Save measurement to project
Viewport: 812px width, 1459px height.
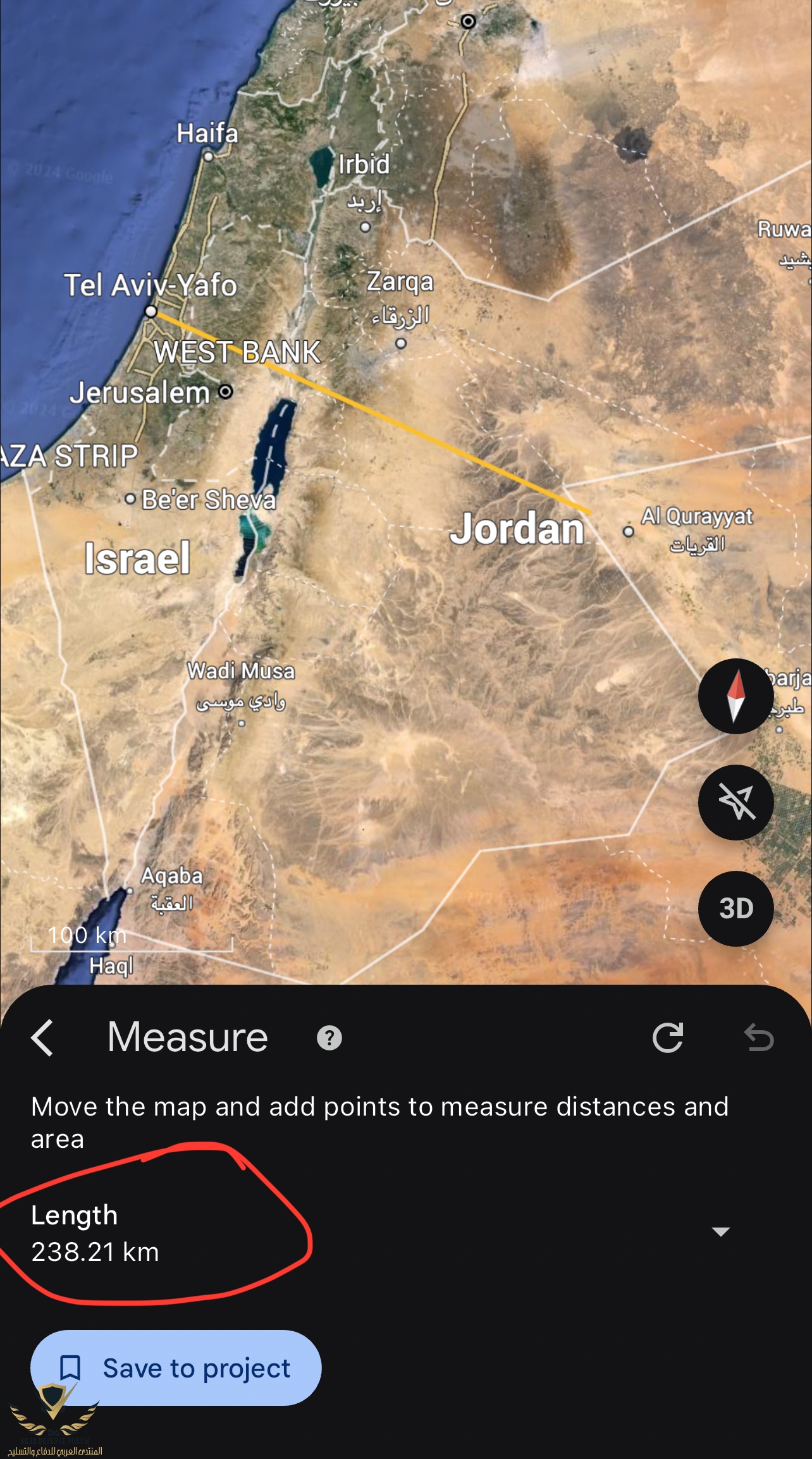click(176, 1368)
